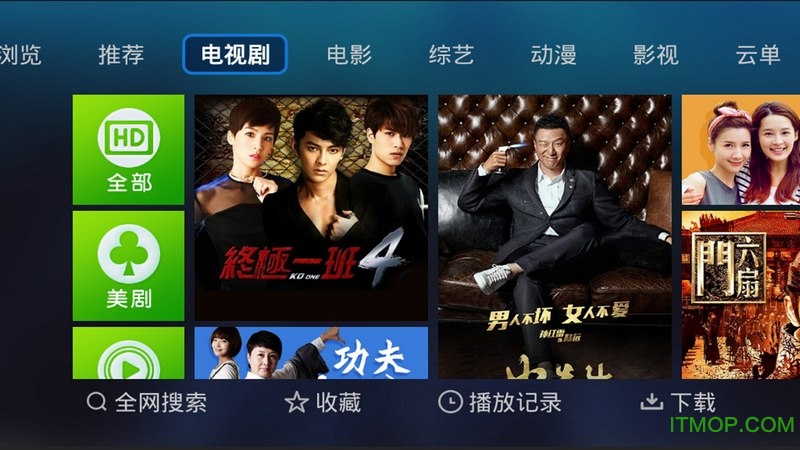Open the 功夫 drama tile
Viewport: 800px width, 450px height.
[311, 353]
